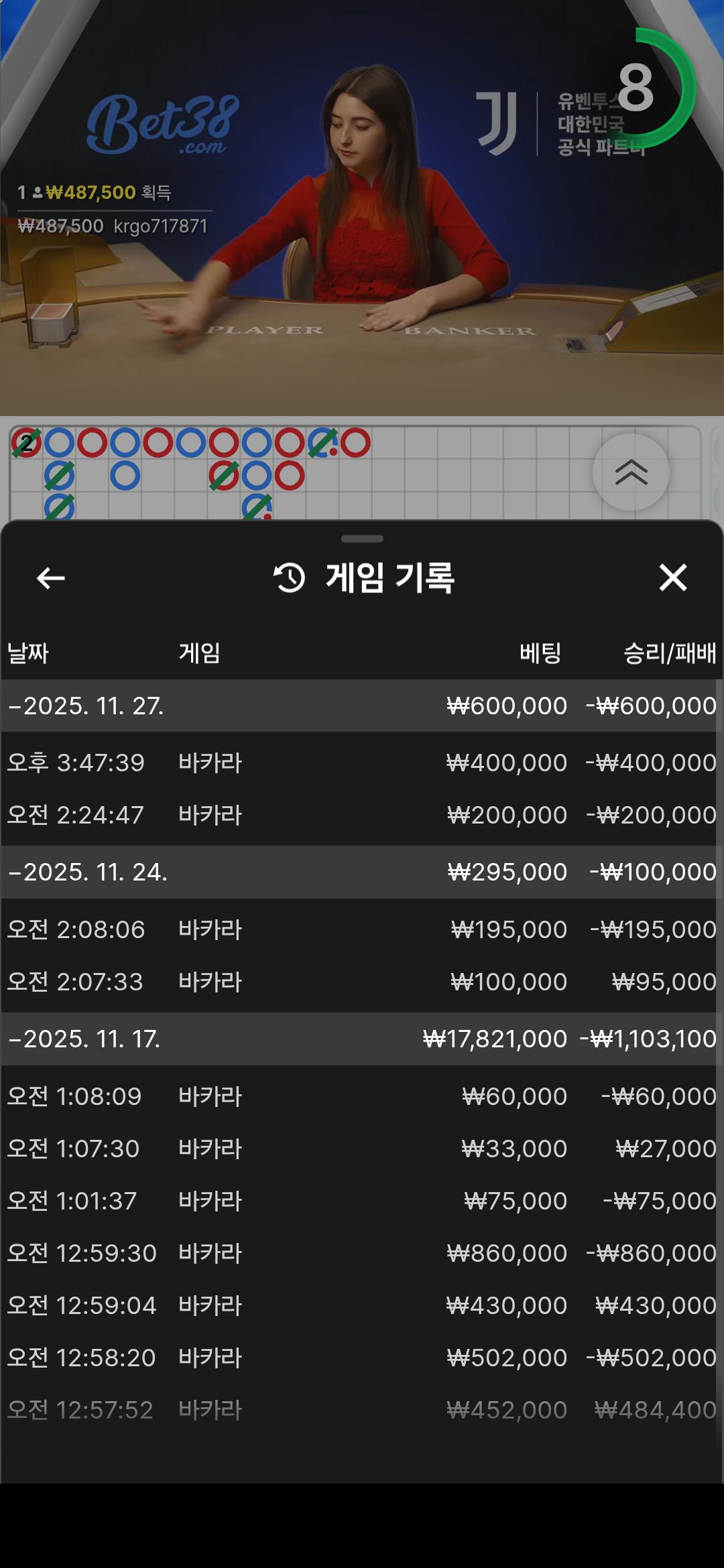Screen dimensions: 724x1568
Task: Go back from the game history panel
Action: click(51, 578)
